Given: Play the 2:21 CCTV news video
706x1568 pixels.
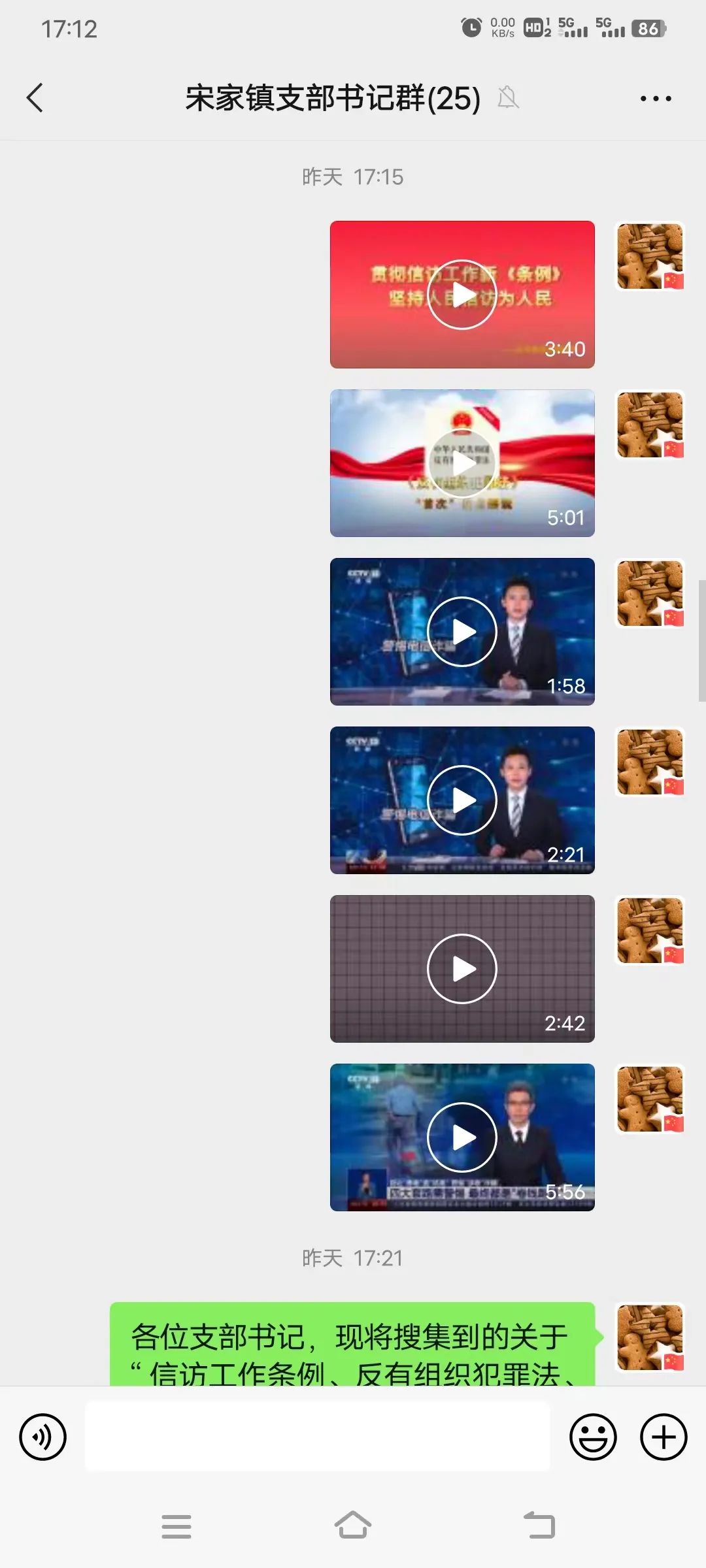Looking at the screenshot, I should pos(462,800).
